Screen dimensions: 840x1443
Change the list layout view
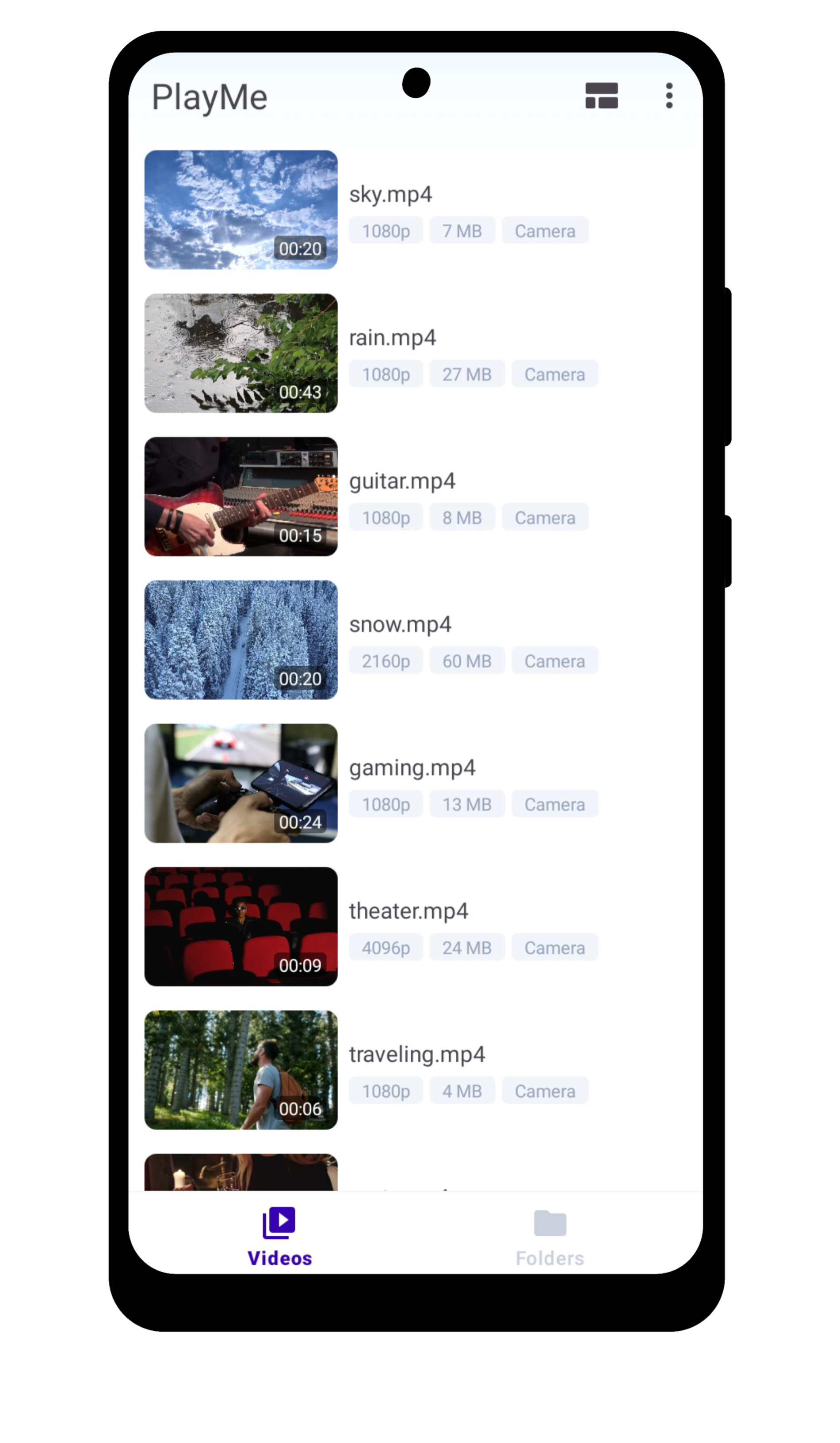point(601,95)
